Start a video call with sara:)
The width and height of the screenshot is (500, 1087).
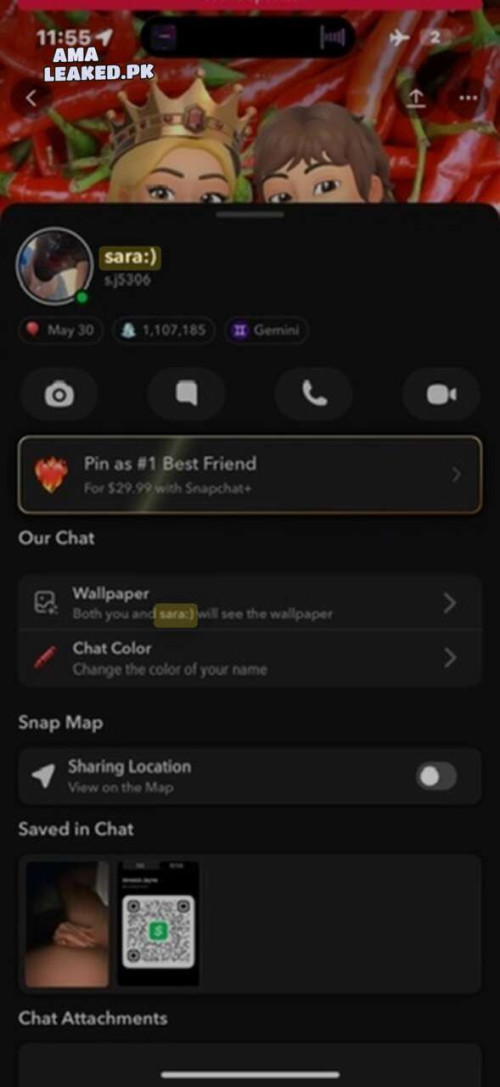tap(441, 394)
